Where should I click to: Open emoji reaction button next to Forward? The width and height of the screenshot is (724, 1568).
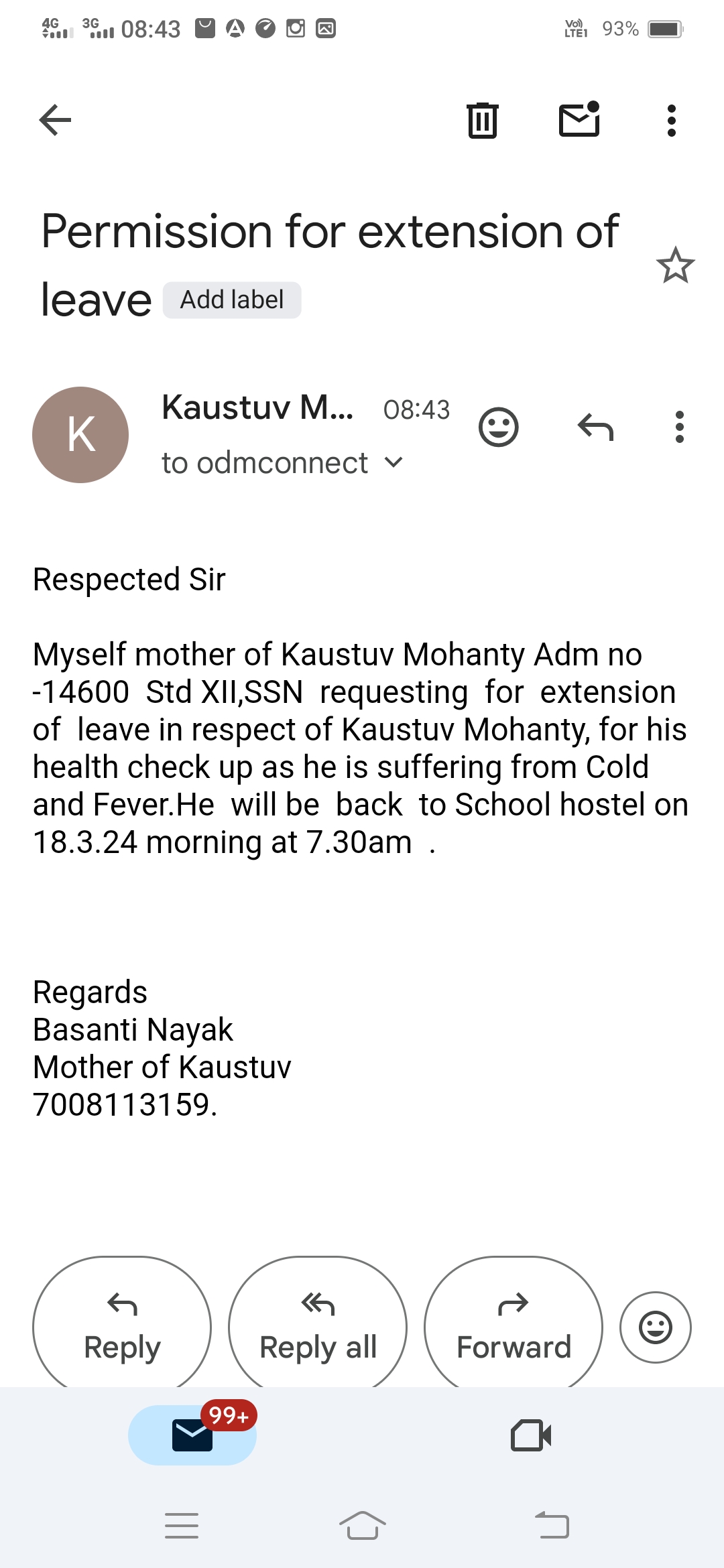[x=655, y=1327]
